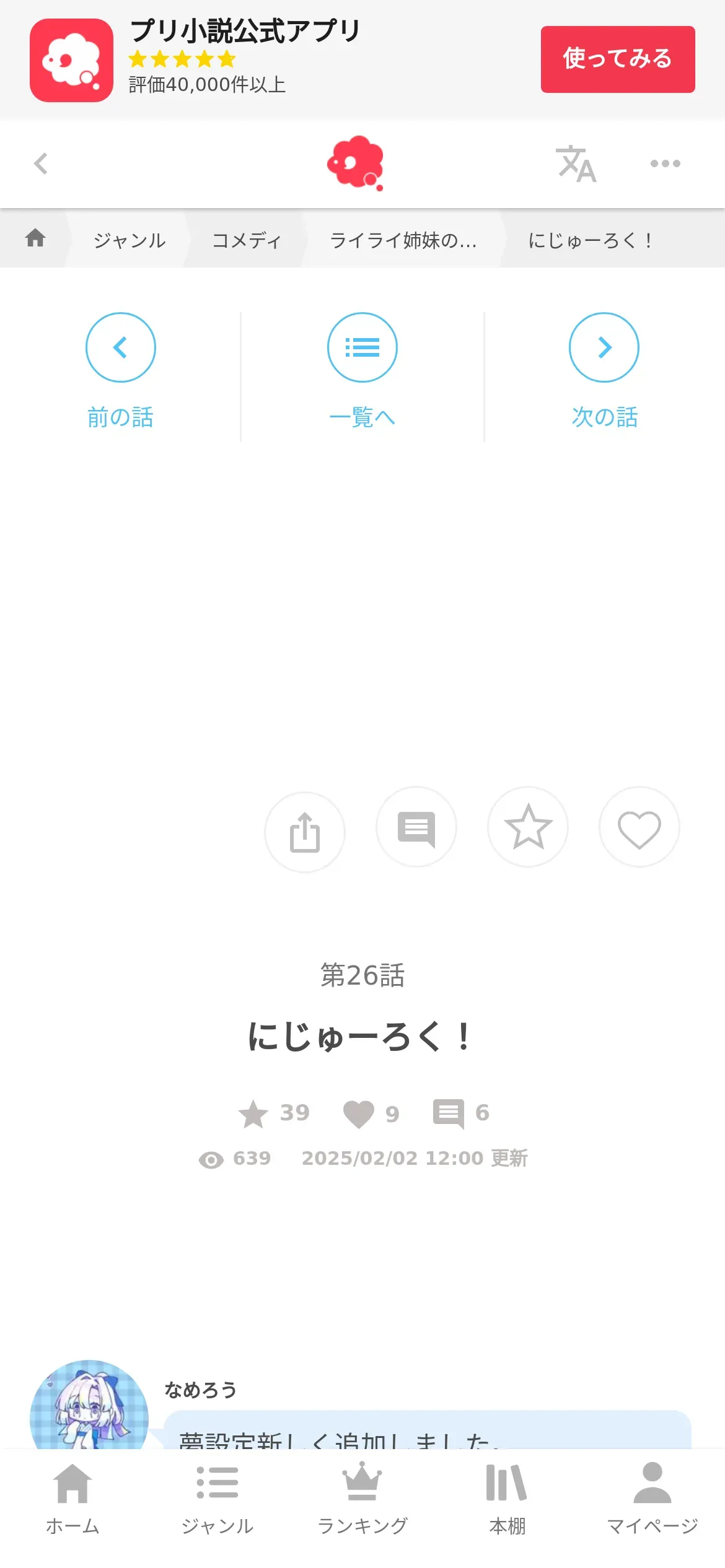725x1568 pixels.
Task: Open the three-dot overflow menu
Action: (x=665, y=163)
